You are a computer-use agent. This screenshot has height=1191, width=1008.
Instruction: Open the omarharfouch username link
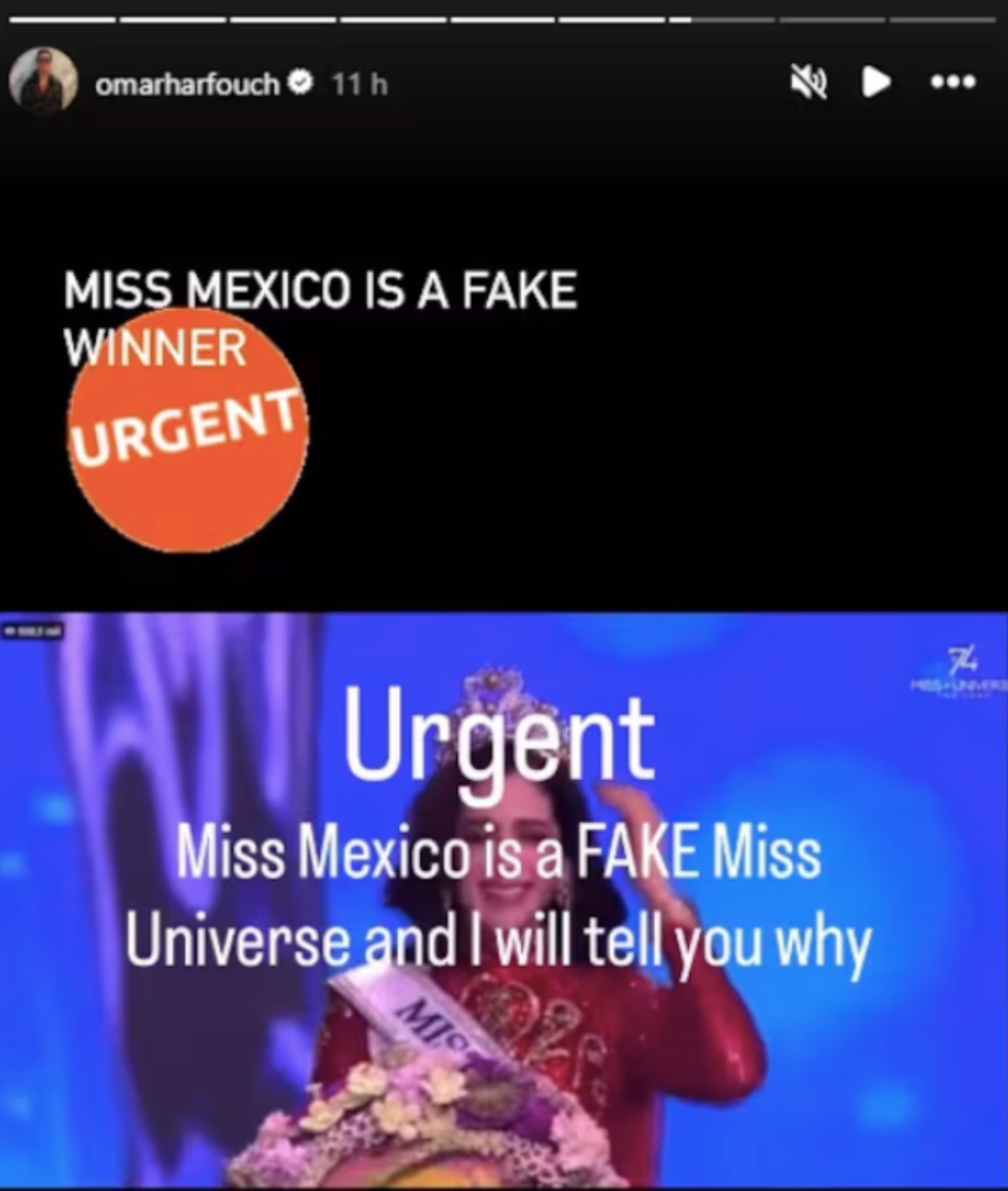coord(186,83)
